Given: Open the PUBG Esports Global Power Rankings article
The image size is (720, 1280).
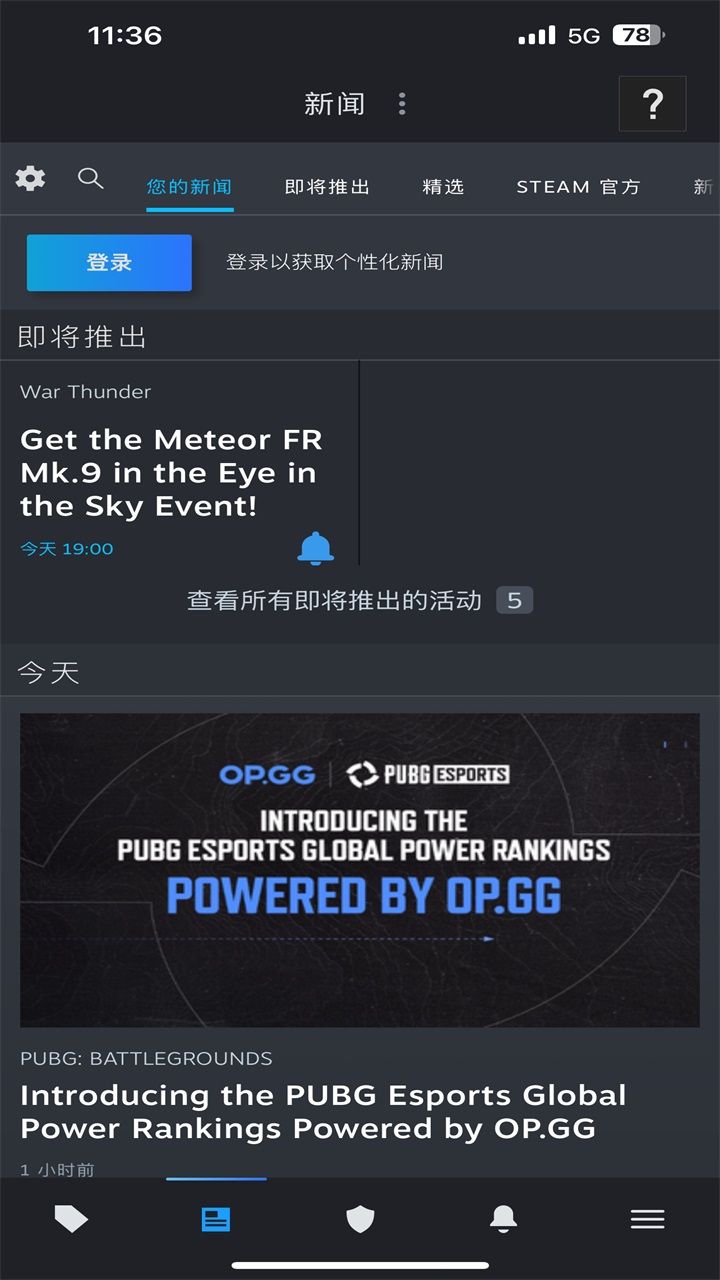Looking at the screenshot, I should pyautogui.click(x=324, y=1111).
